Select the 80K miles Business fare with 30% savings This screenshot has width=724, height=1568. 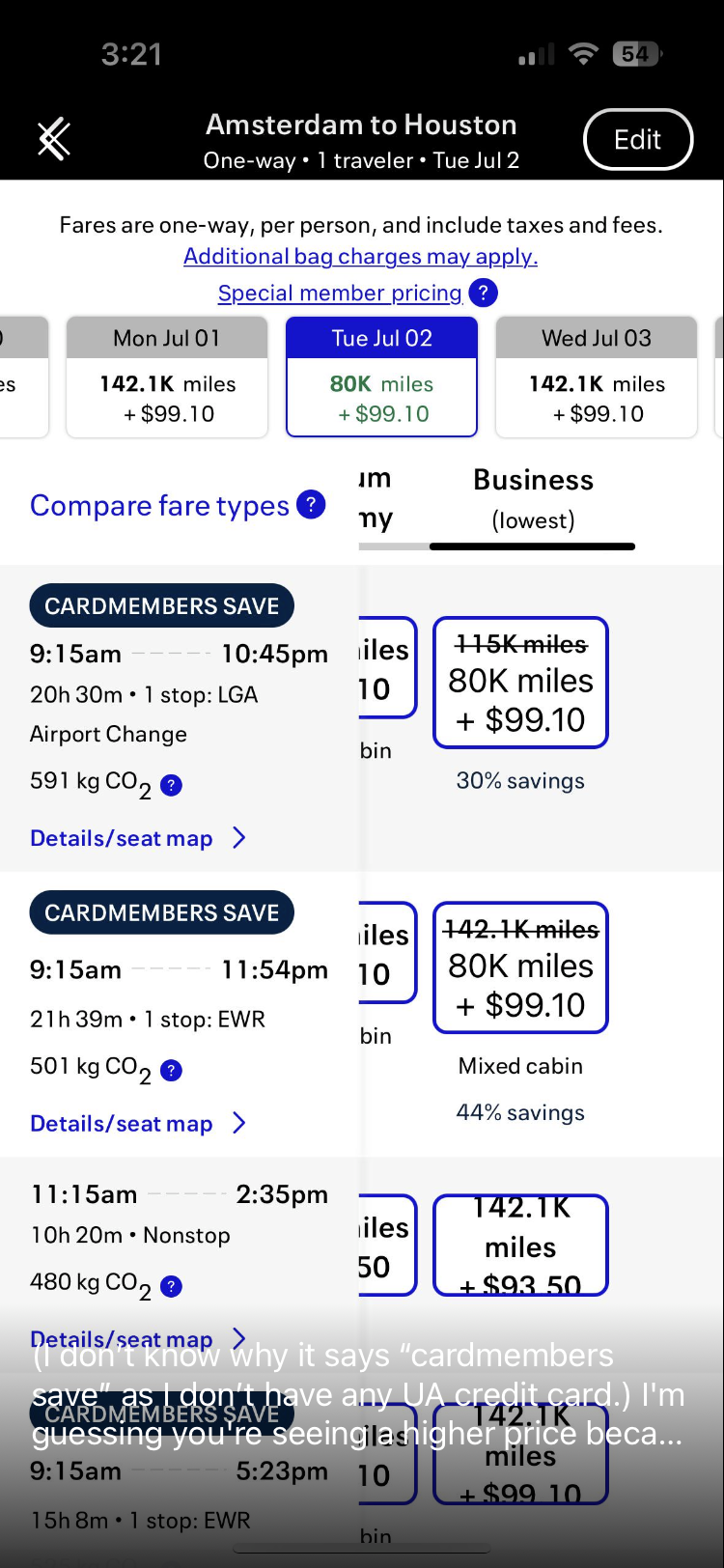[x=520, y=682]
